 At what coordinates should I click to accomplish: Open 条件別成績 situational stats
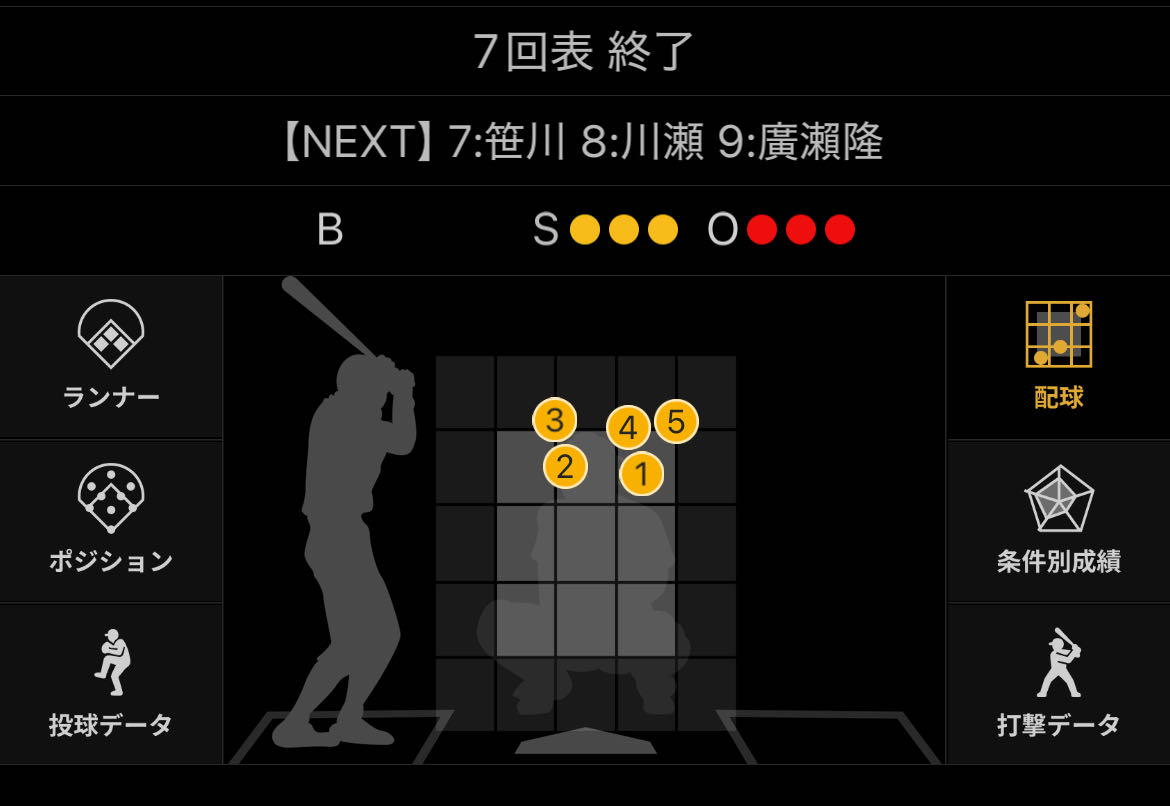click(1058, 520)
